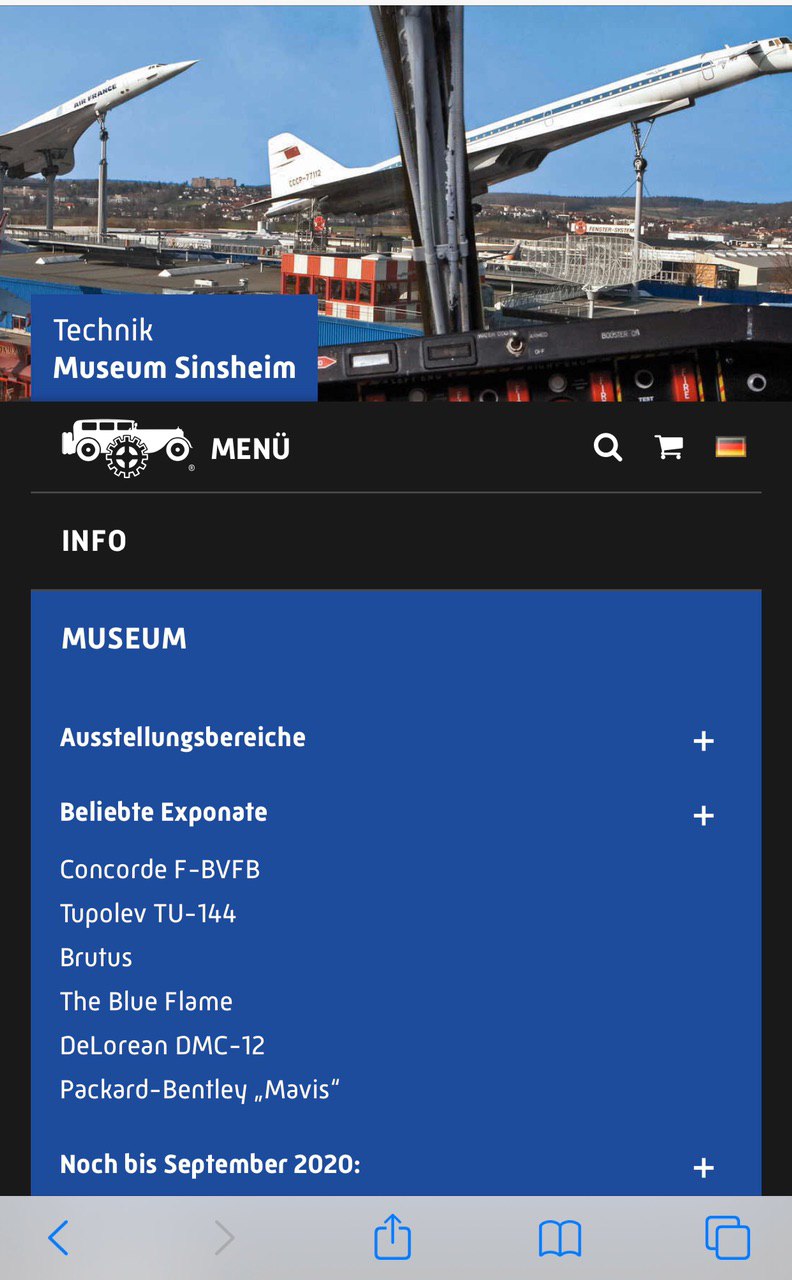Open the Technik Museum Sinsheim home banner

click(x=174, y=348)
